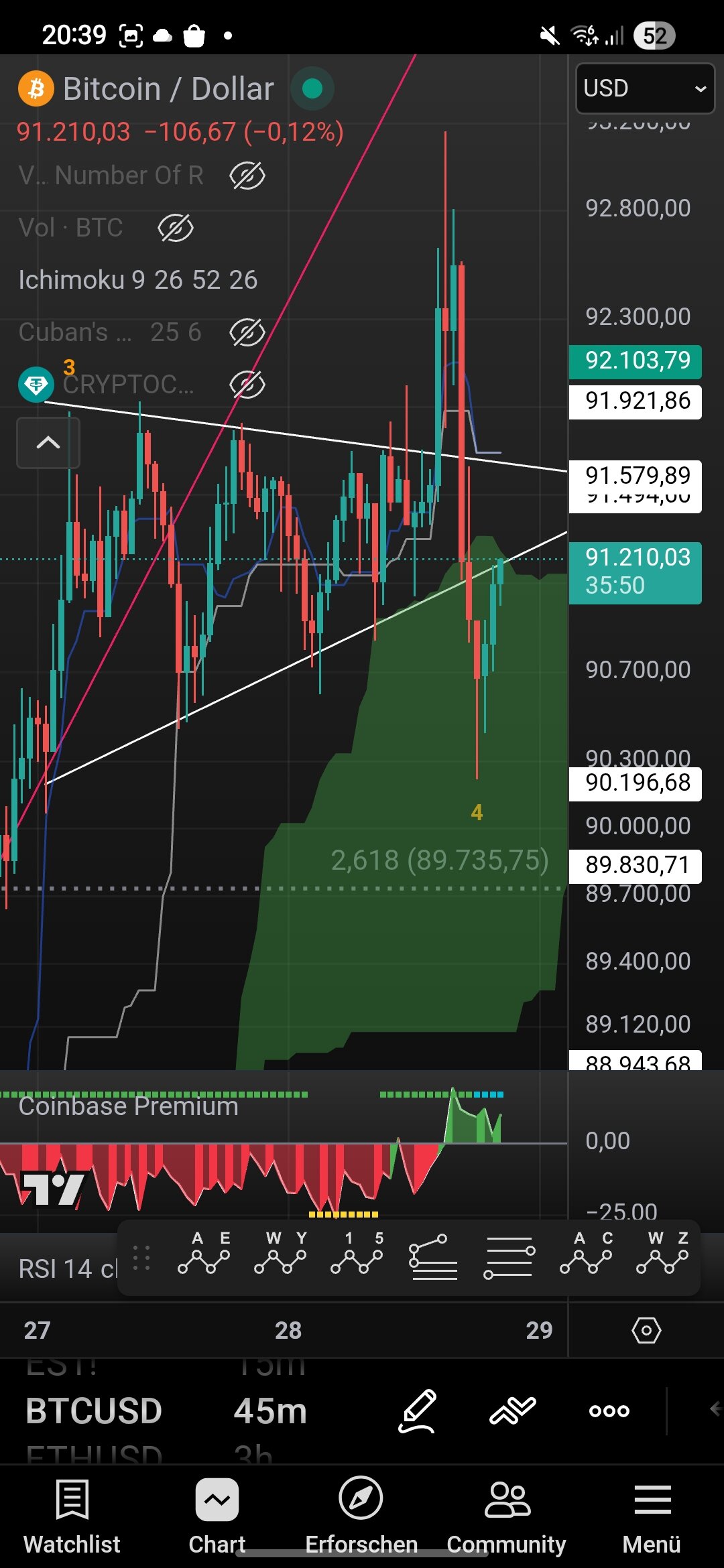The width and height of the screenshot is (724, 1568).
Task: Select the WY wave pattern tool
Action: (x=280, y=1256)
